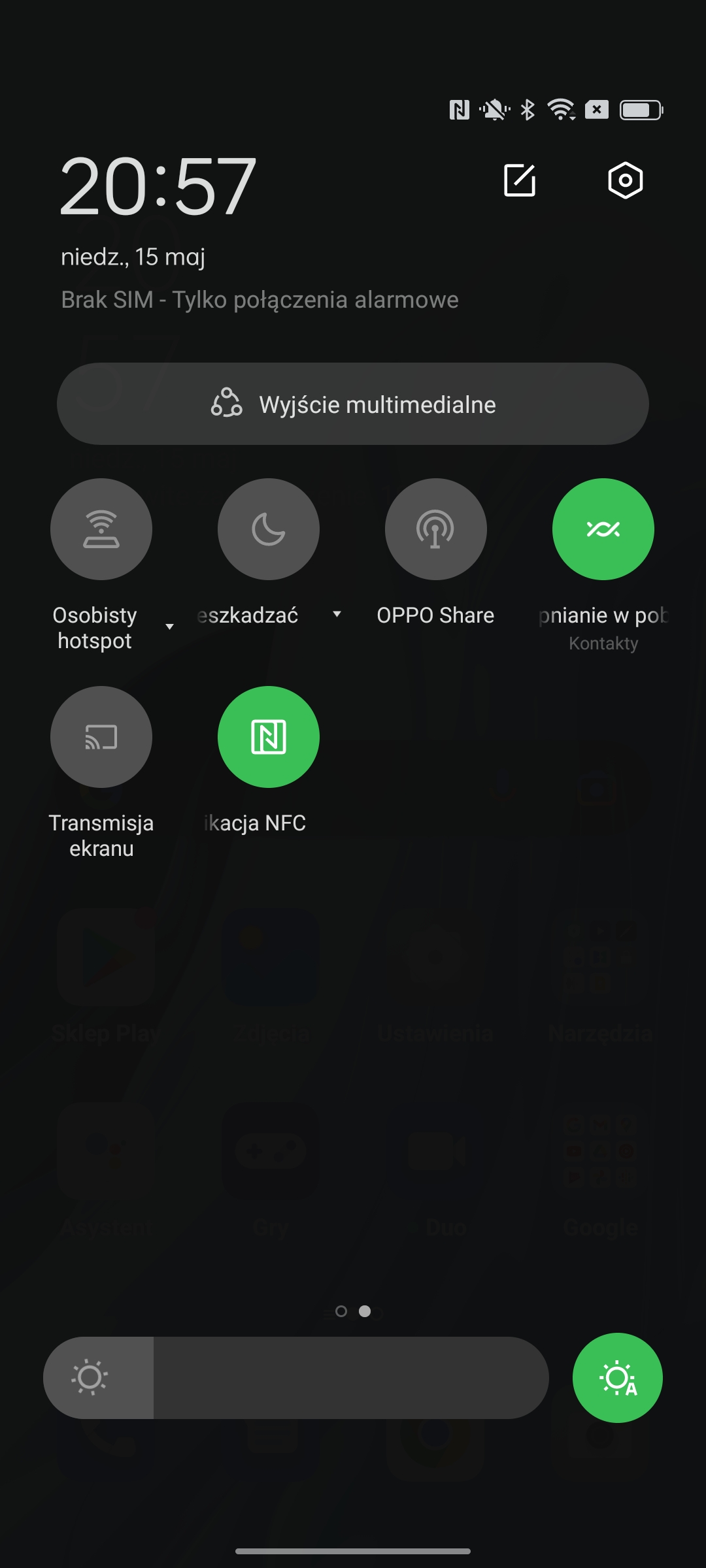The width and height of the screenshot is (706, 1568).
Task: Go to first quick settings page dot
Action: (x=341, y=1311)
